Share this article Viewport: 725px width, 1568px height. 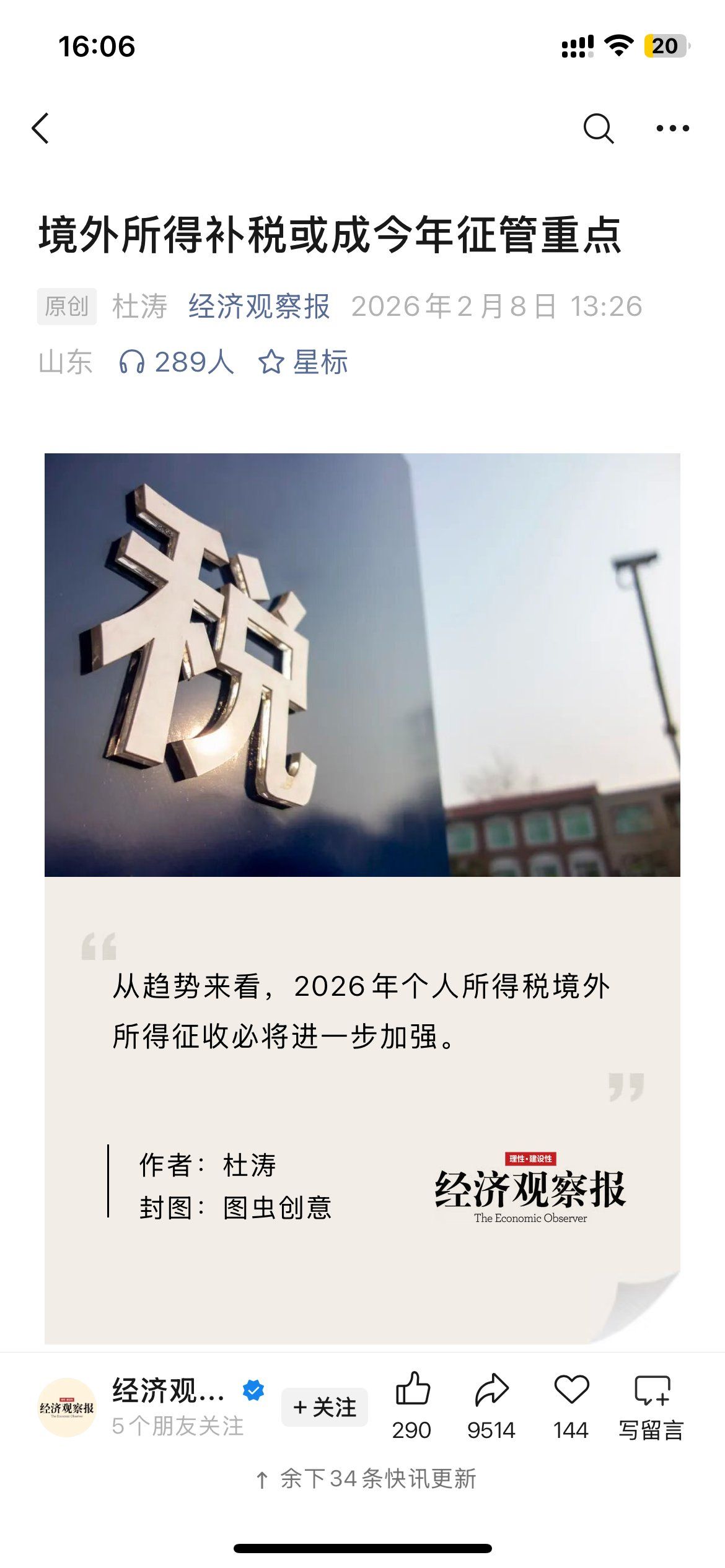point(491,1390)
